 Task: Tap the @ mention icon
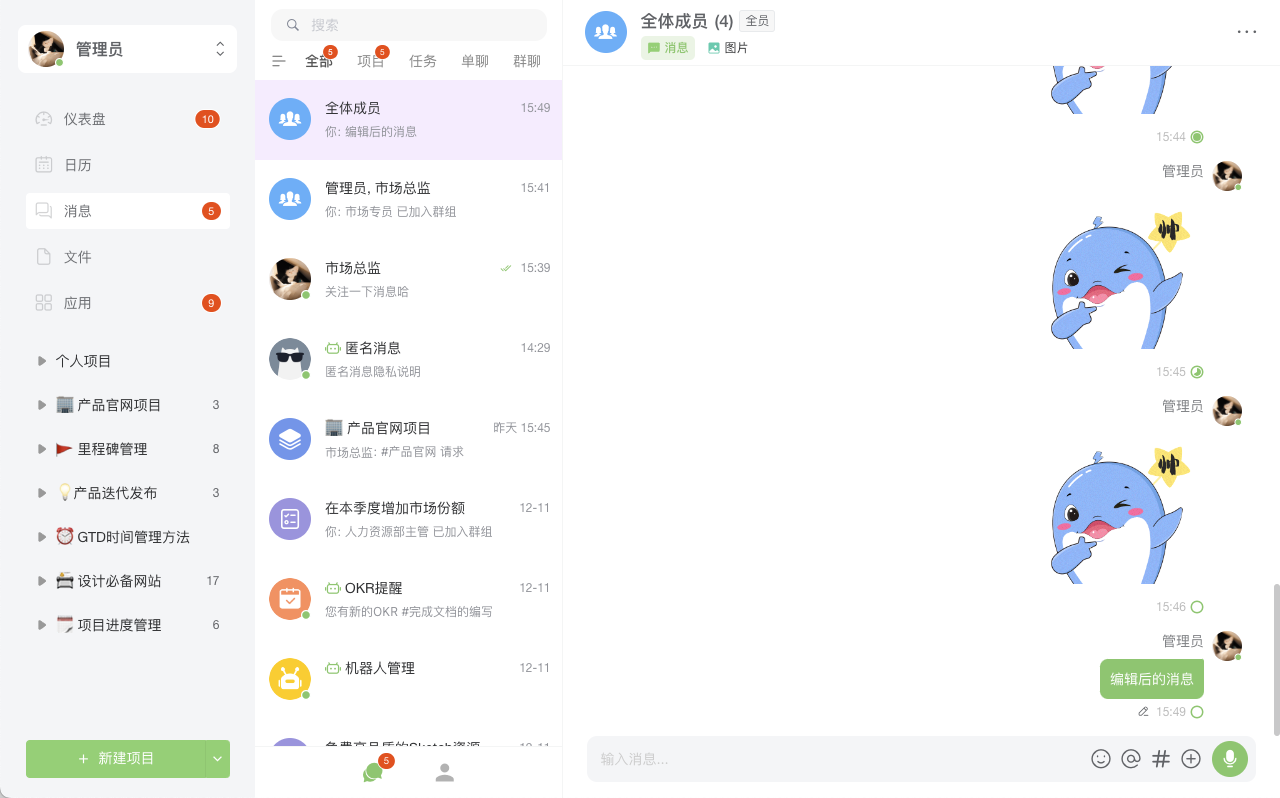(1131, 759)
